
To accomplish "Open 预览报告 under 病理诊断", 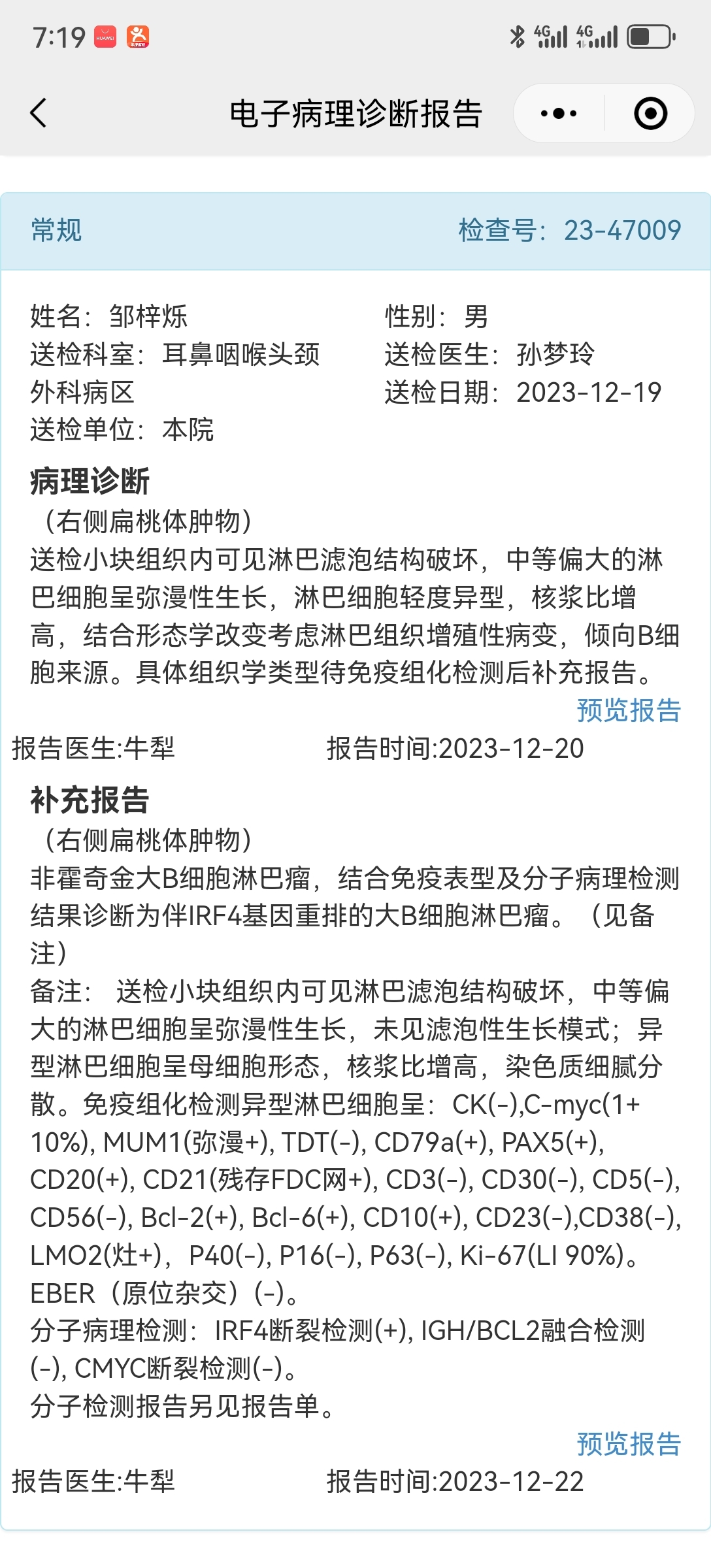I will pos(629,710).
